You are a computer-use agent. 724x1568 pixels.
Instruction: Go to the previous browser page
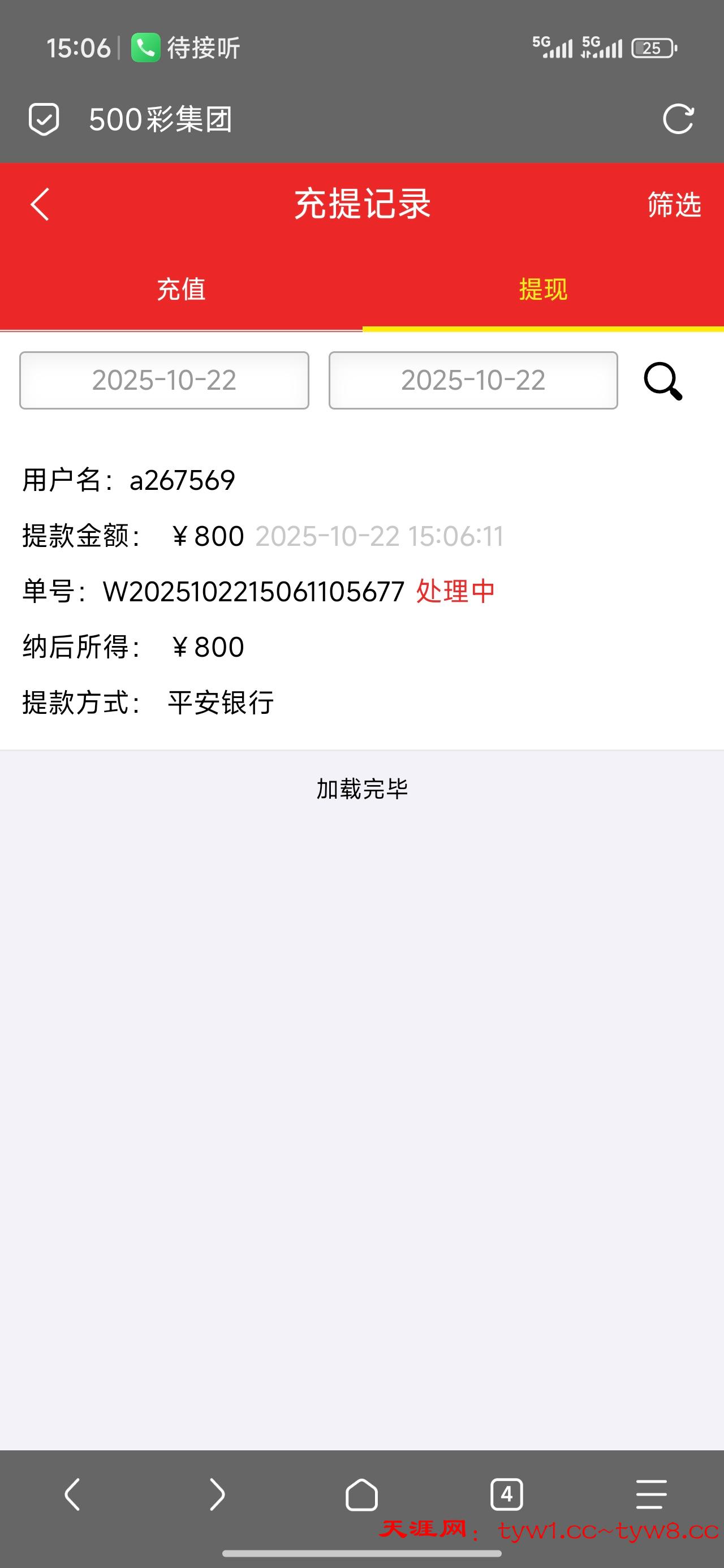click(72, 1494)
